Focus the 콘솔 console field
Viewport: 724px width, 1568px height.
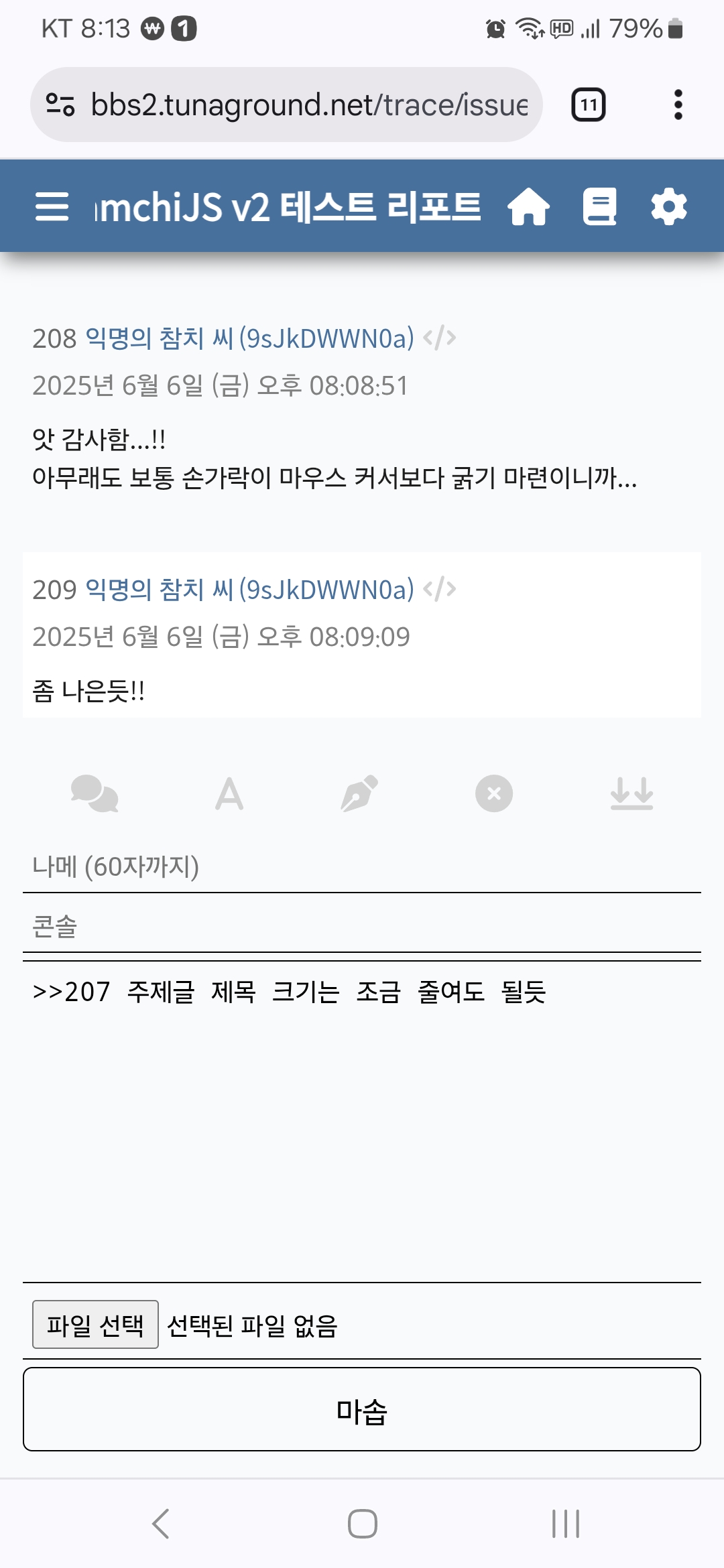pyautogui.click(x=362, y=927)
